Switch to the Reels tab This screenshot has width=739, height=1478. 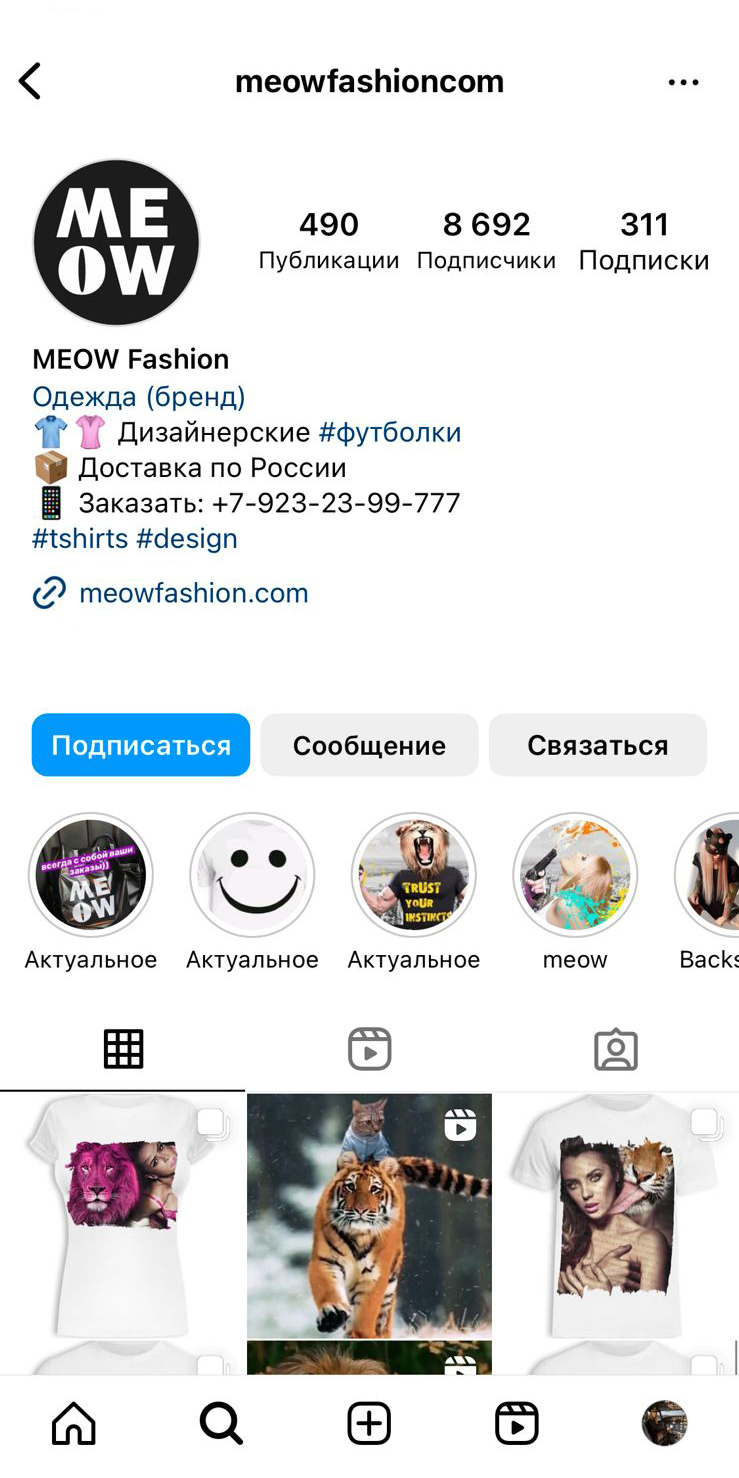click(x=369, y=1049)
